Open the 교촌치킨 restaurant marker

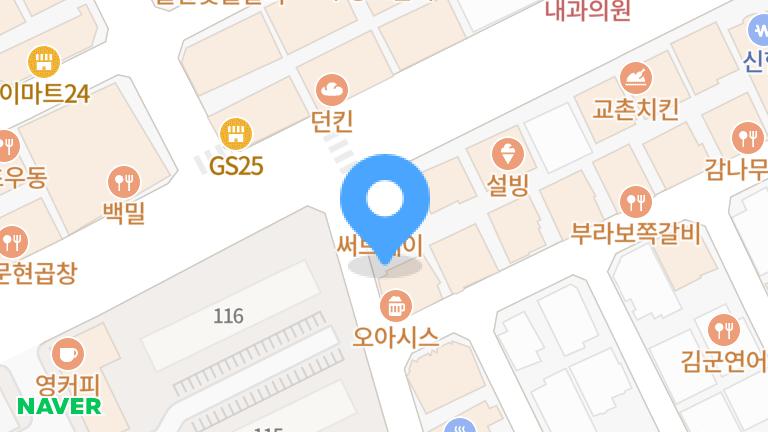[635, 77]
